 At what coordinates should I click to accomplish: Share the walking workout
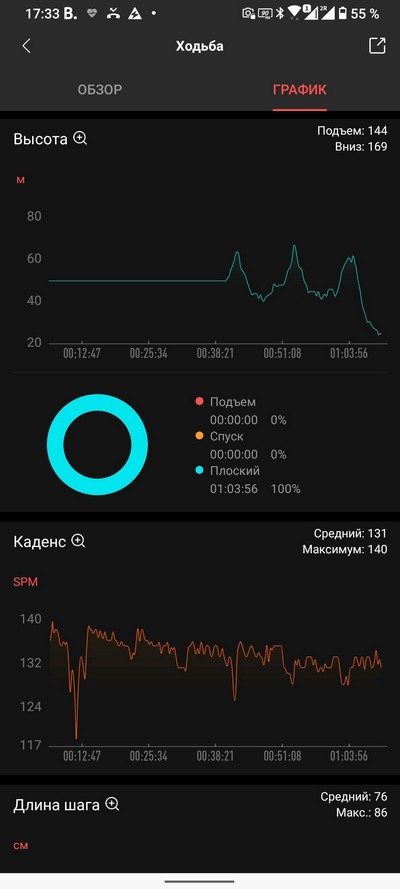[377, 46]
